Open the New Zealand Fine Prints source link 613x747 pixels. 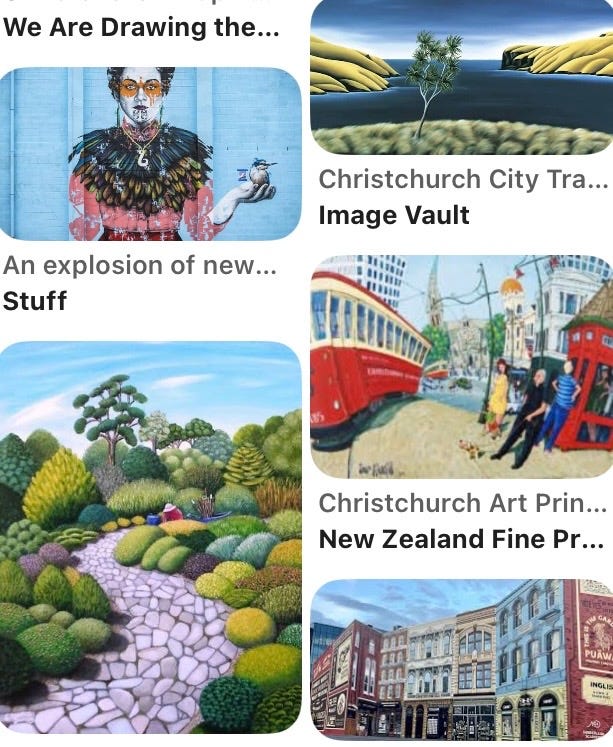(x=462, y=539)
